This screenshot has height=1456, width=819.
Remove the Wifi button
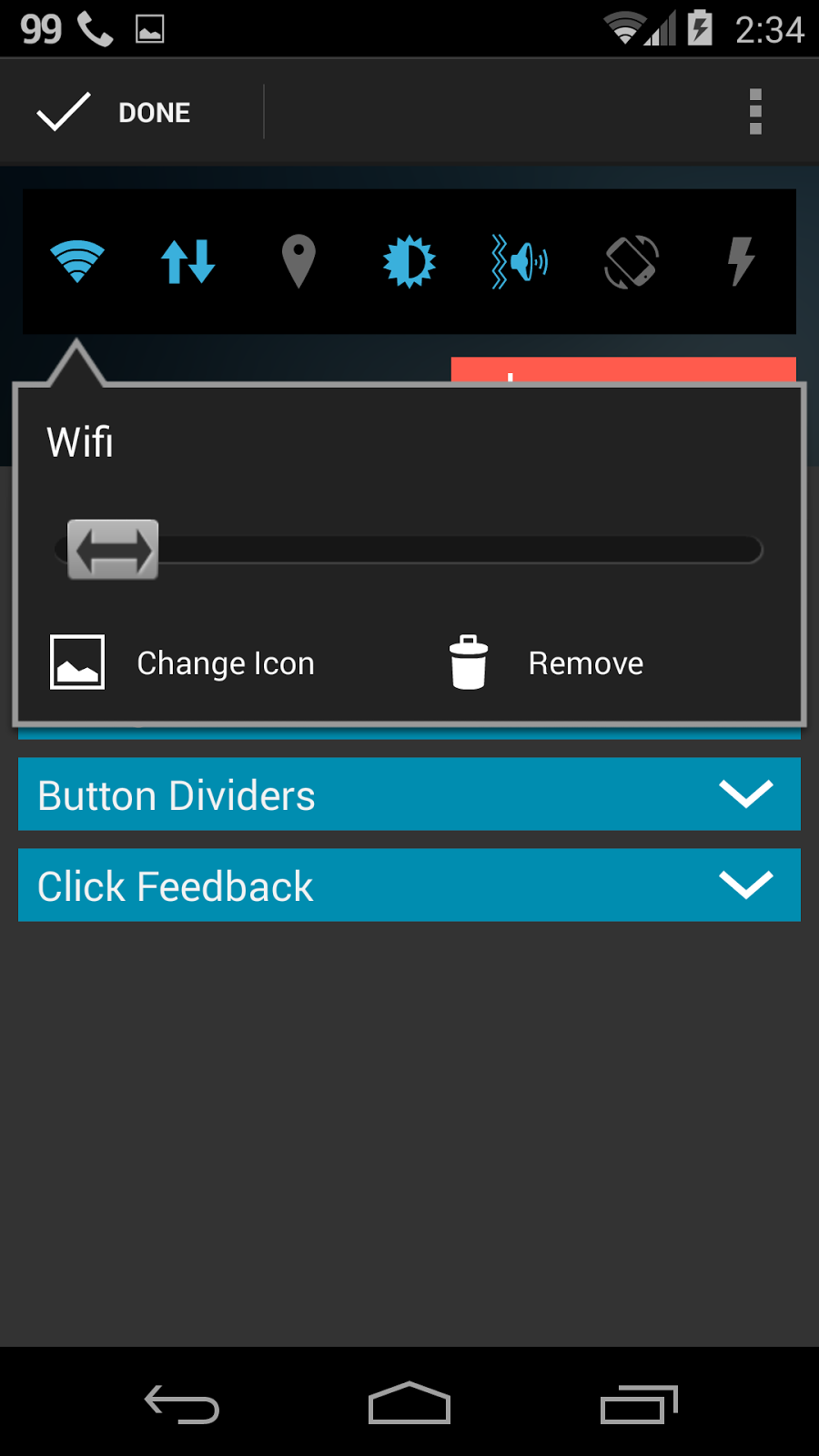pos(546,662)
